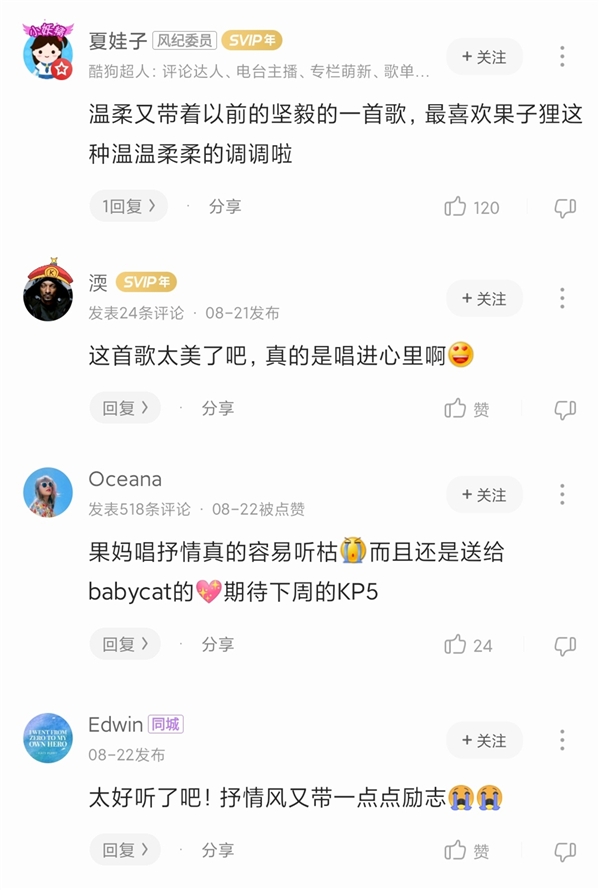Open Oceana's profile avatar
600x890 pixels.
(47, 492)
